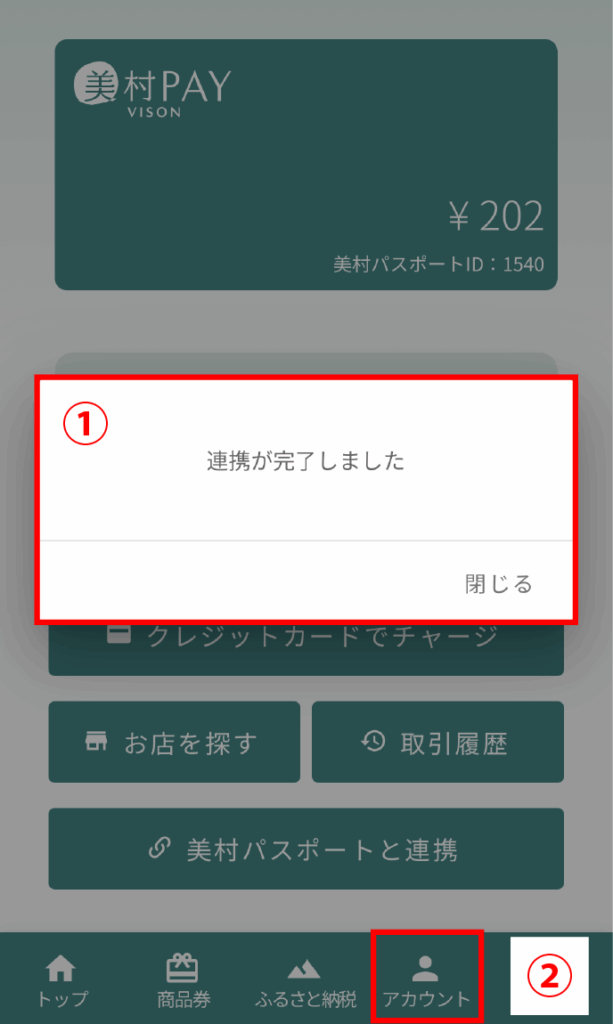Open the 商品券 tab
Screen dimensions: 613x1024
(x=183, y=980)
